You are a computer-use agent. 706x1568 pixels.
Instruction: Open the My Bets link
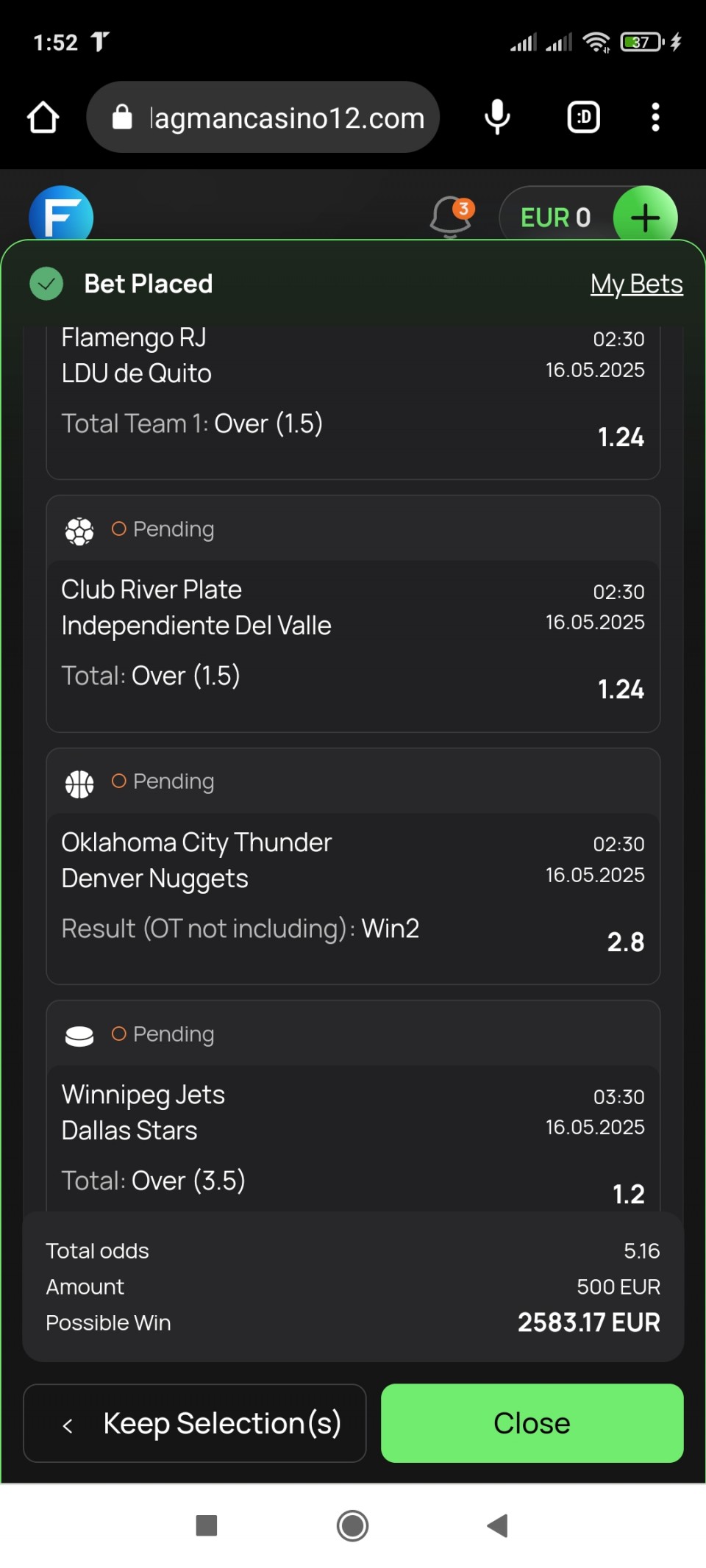pos(636,284)
